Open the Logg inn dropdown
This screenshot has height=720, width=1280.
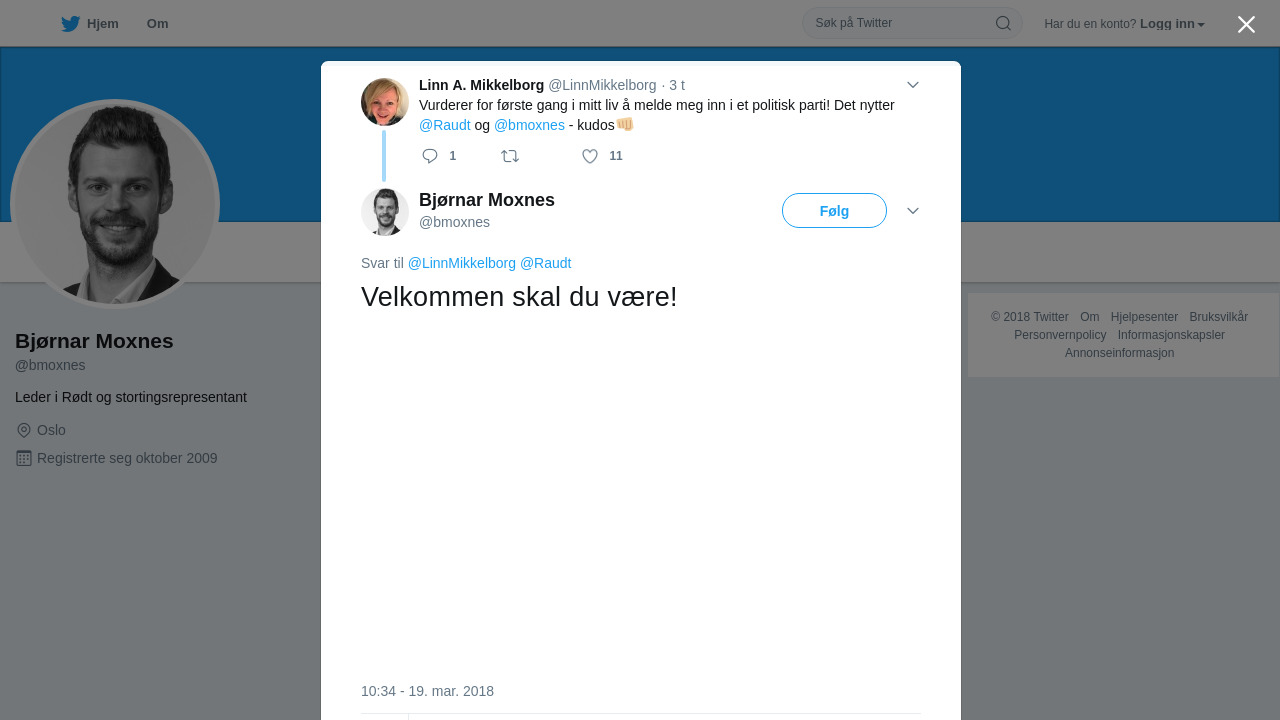(1171, 24)
